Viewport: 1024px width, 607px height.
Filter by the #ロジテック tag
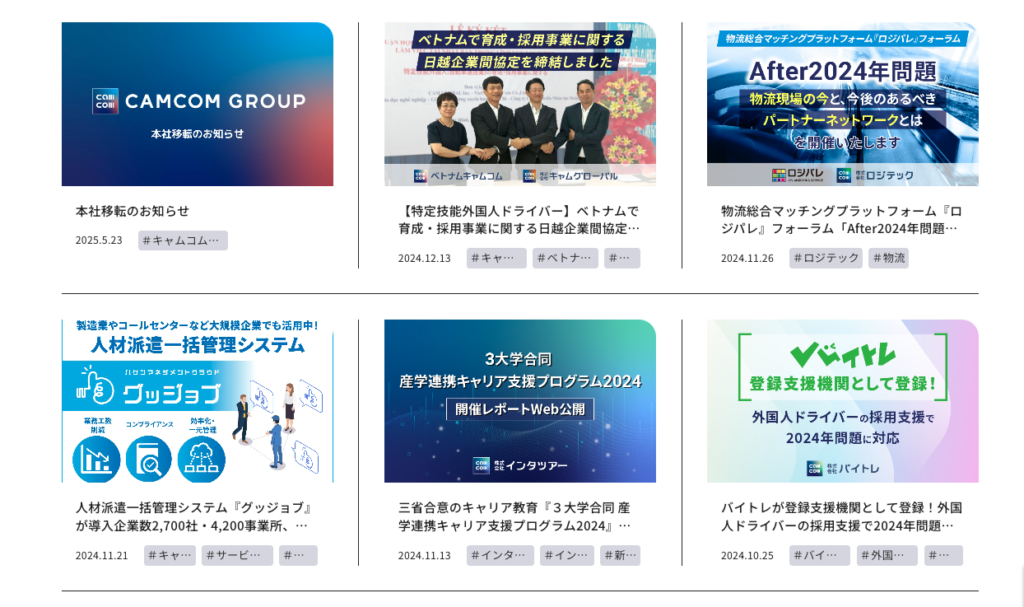point(826,258)
